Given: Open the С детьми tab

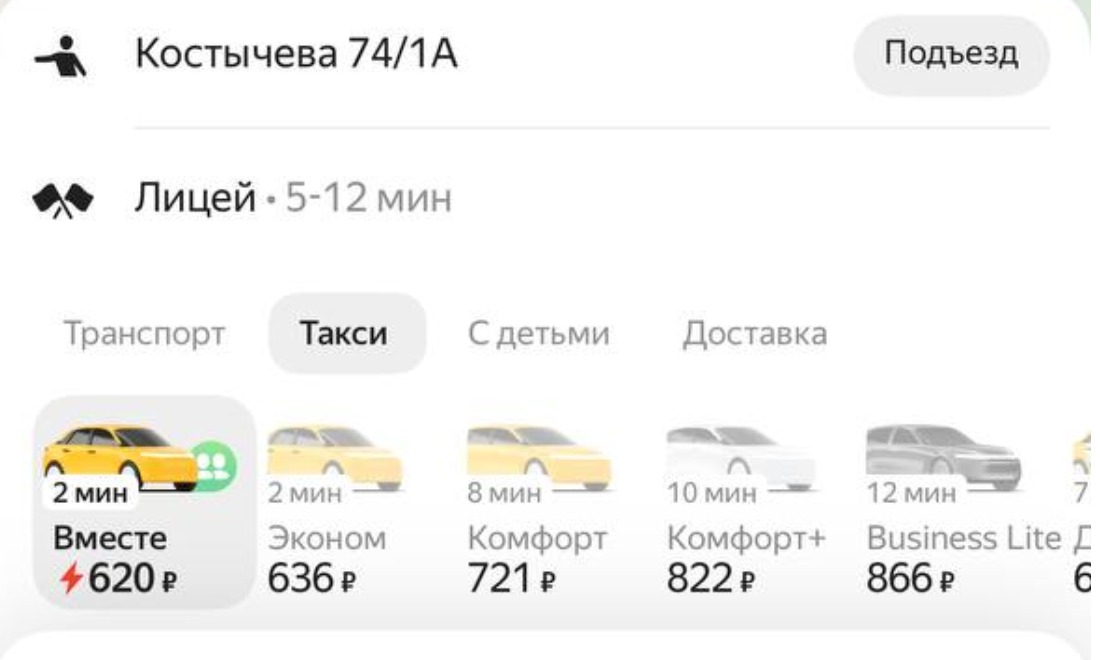Looking at the screenshot, I should tap(538, 334).
